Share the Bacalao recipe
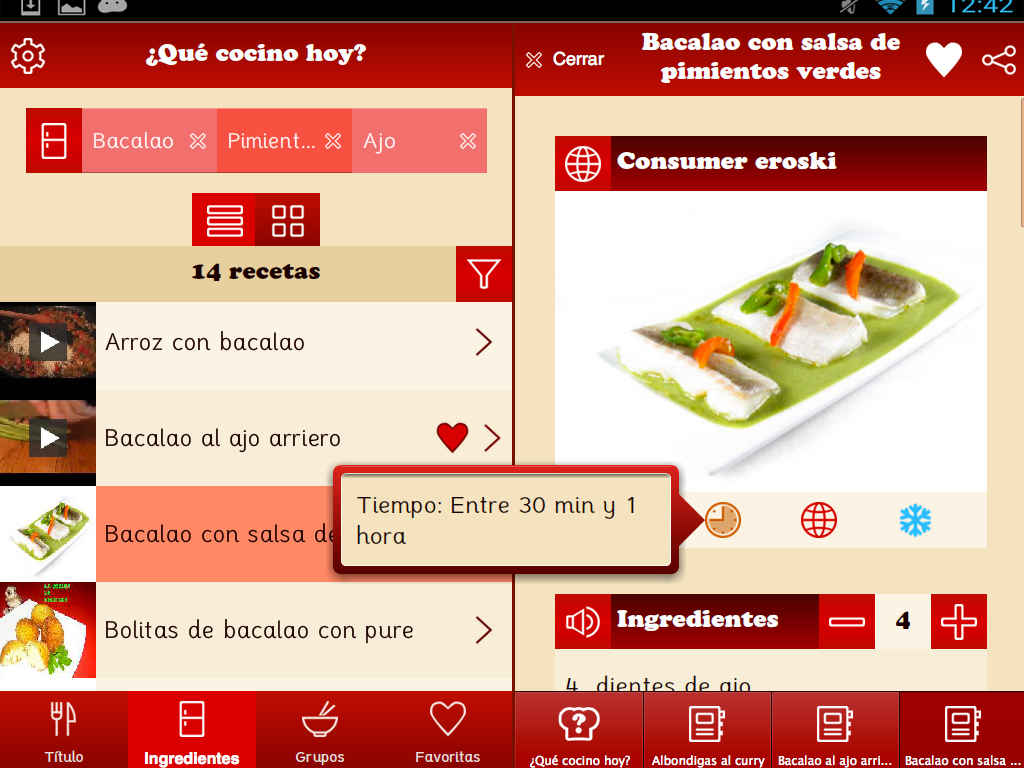1024x768 pixels. click(998, 60)
